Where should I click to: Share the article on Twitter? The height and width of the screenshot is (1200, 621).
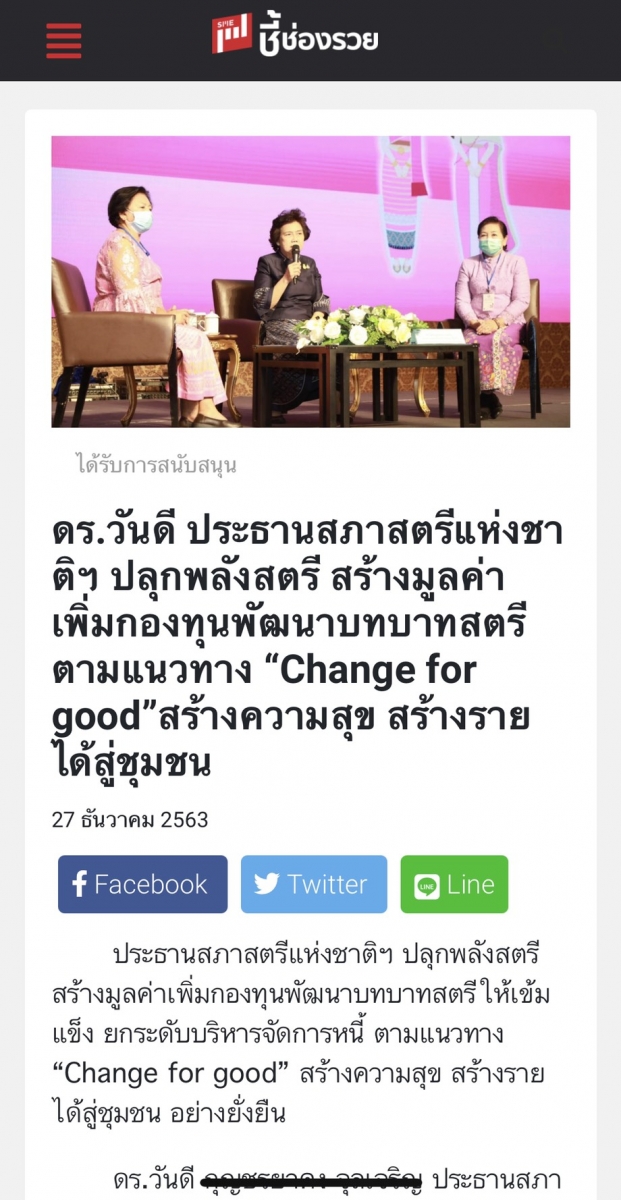[x=314, y=884]
